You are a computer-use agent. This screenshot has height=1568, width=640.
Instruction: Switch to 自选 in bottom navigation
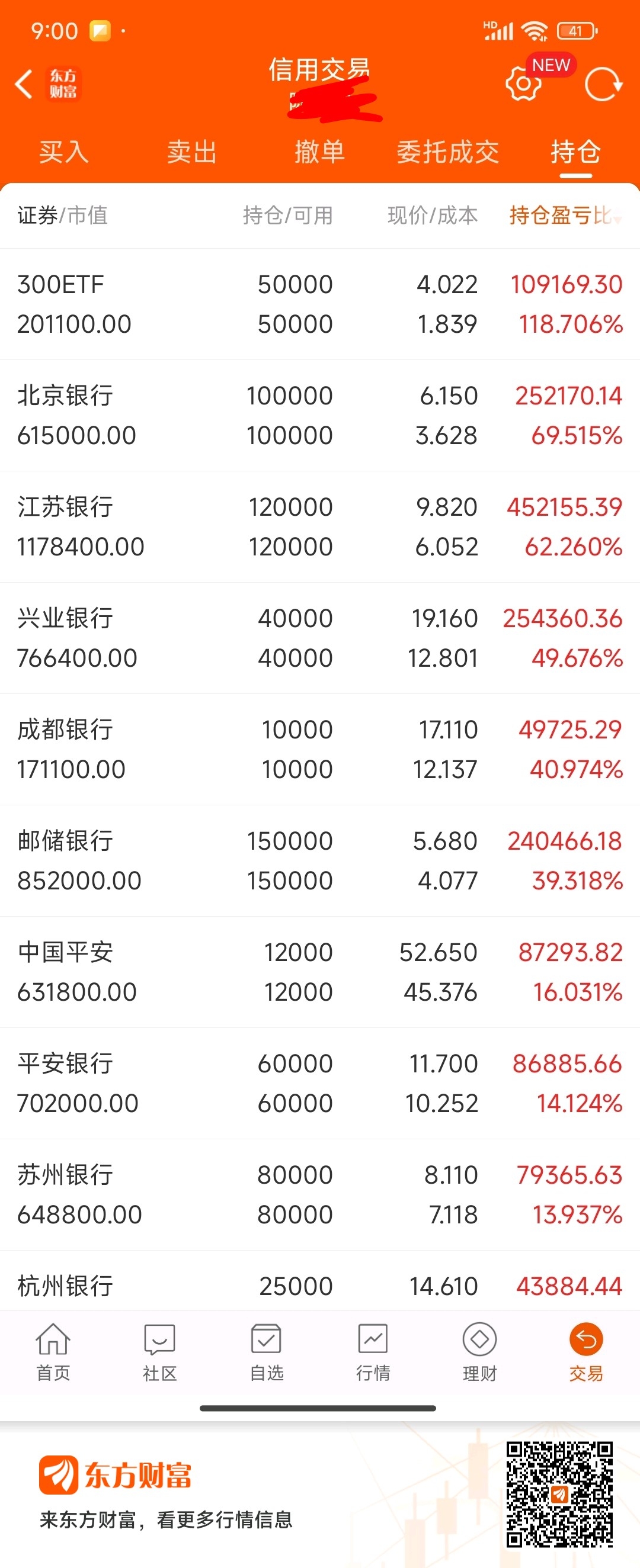(266, 1351)
